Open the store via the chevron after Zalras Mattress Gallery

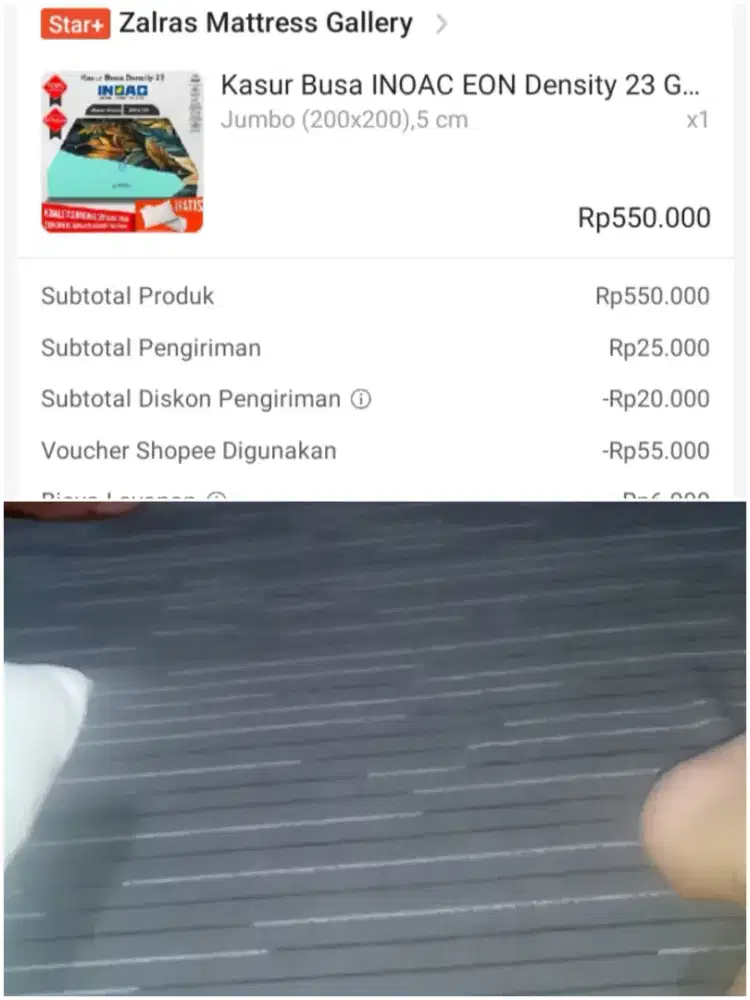pyautogui.click(x=443, y=23)
